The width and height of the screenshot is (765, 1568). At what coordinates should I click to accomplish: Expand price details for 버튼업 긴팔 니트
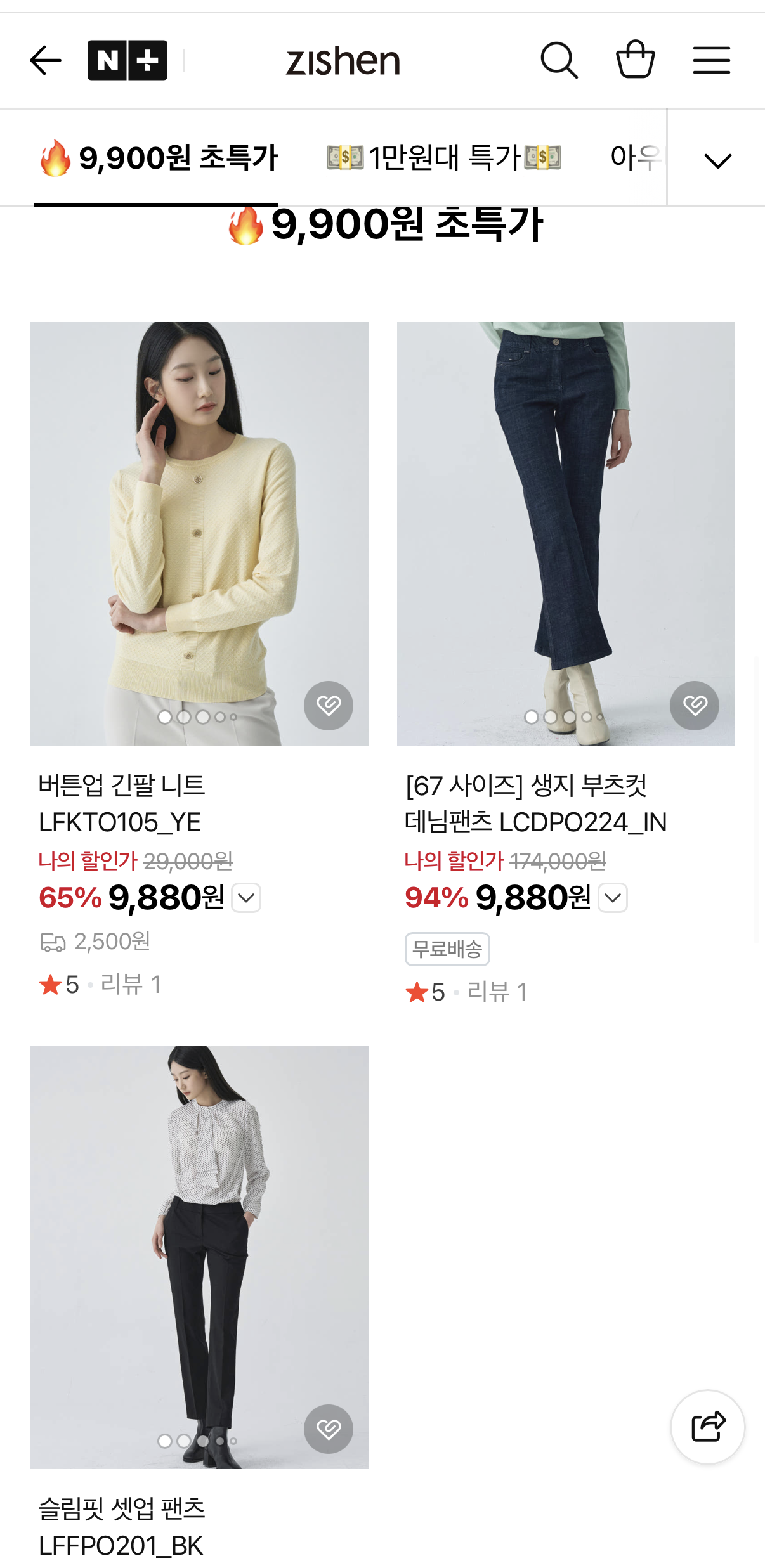[x=246, y=898]
